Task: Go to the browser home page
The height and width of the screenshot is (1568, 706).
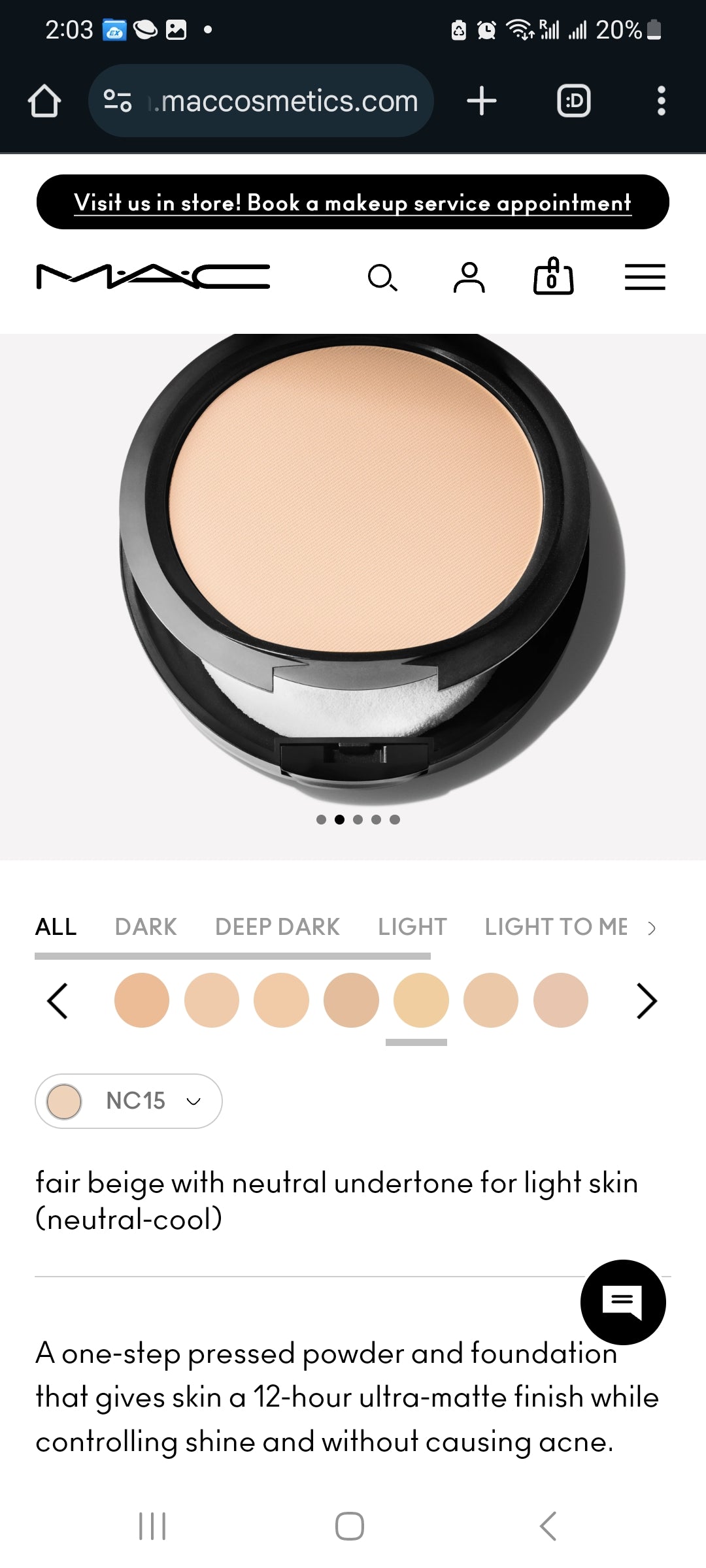Action: [x=44, y=101]
